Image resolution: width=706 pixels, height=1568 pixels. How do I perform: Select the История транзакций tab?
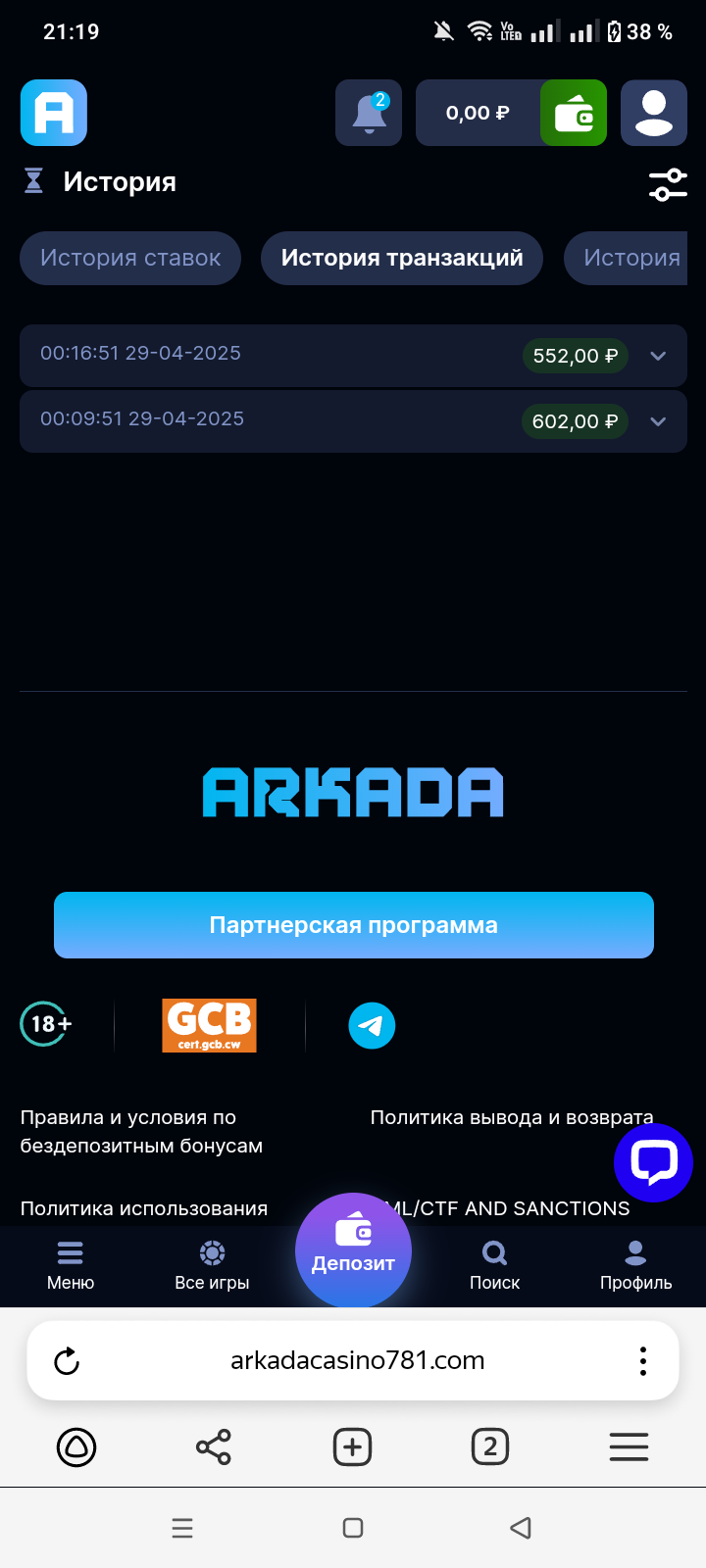click(x=402, y=258)
